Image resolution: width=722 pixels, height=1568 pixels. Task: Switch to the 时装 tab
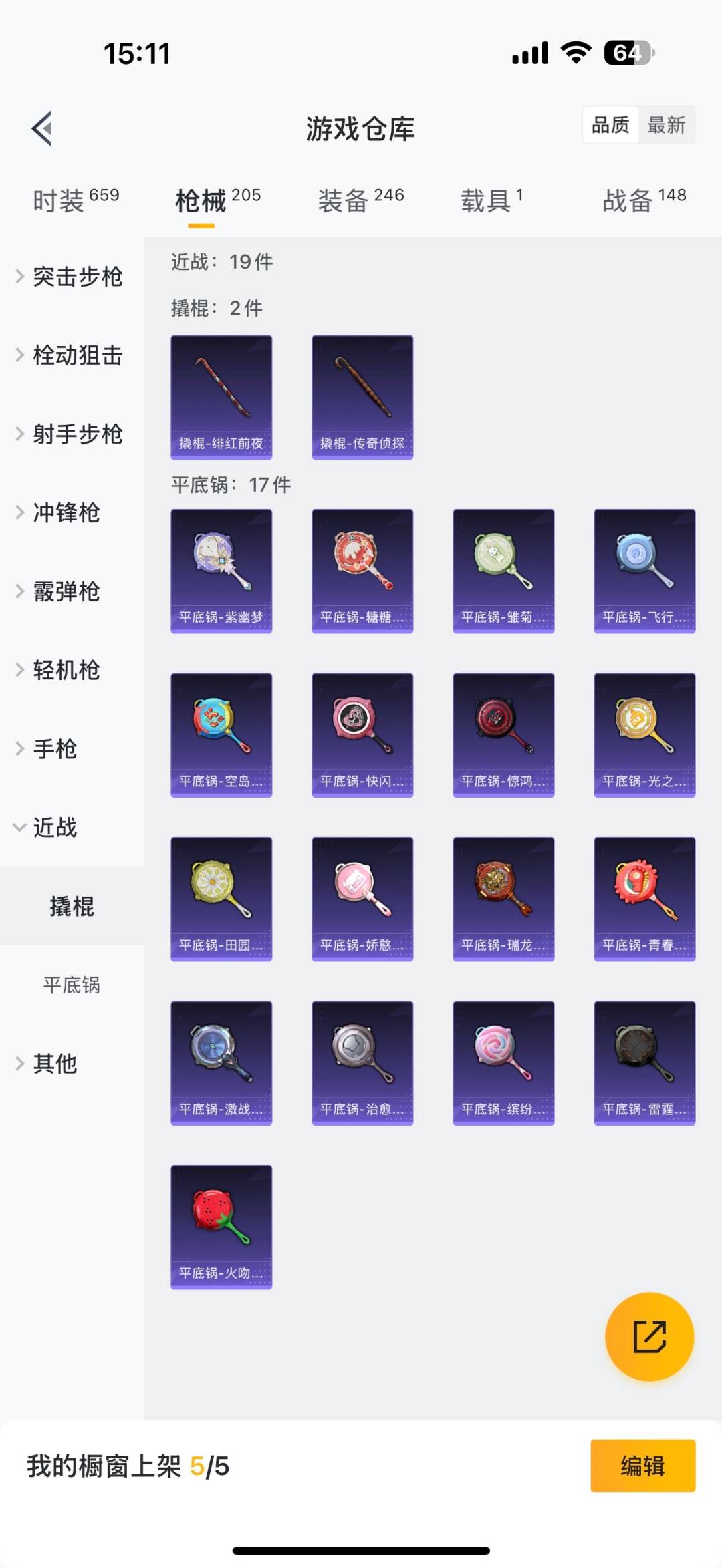(76, 200)
